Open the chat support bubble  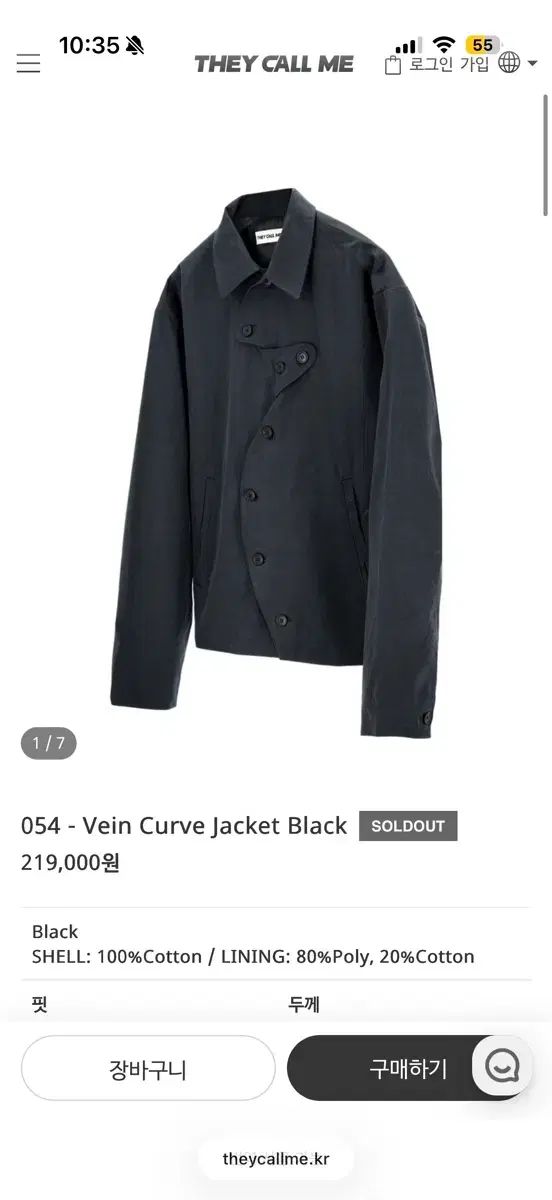(502, 1065)
